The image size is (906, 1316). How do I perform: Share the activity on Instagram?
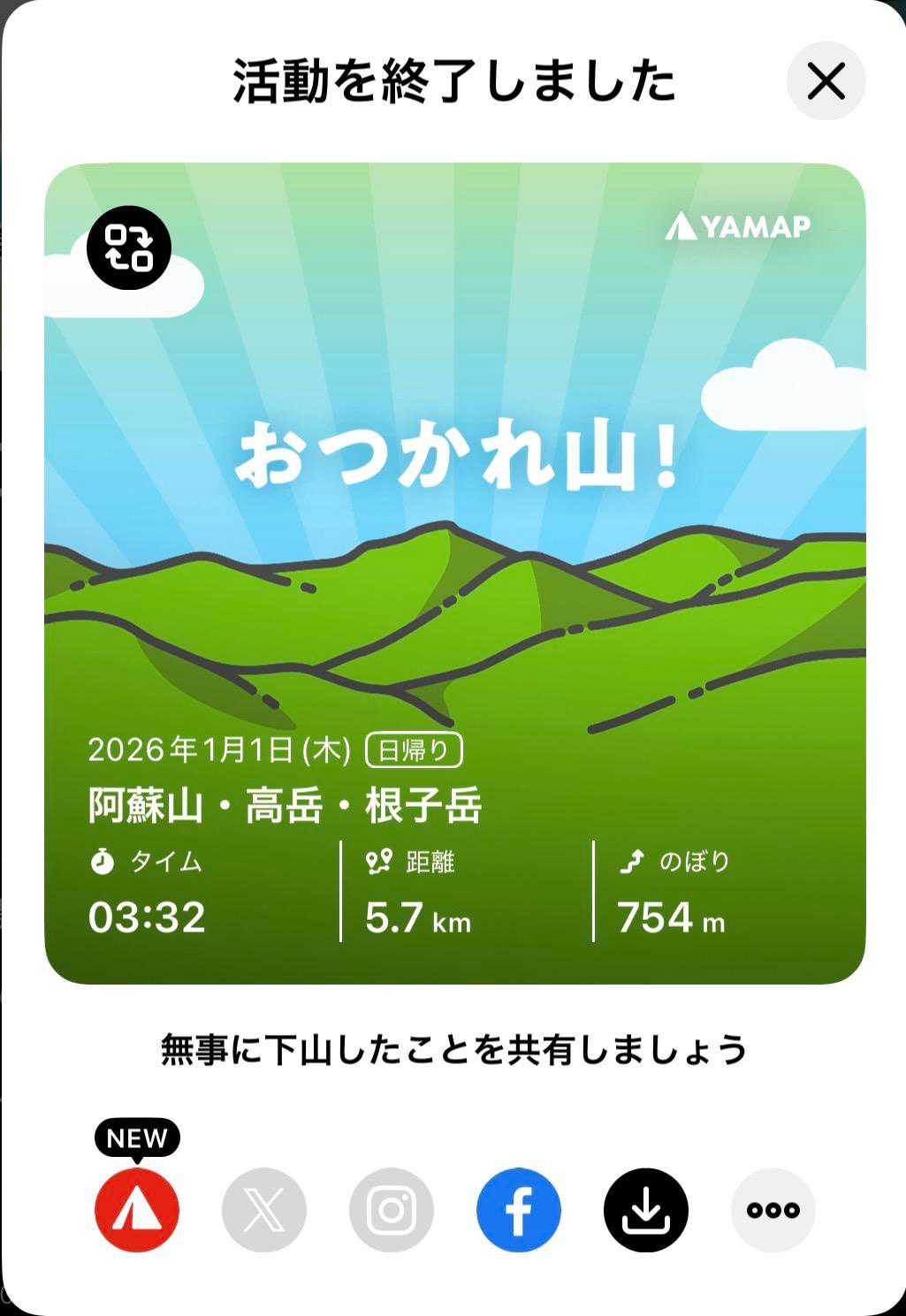point(392,1210)
